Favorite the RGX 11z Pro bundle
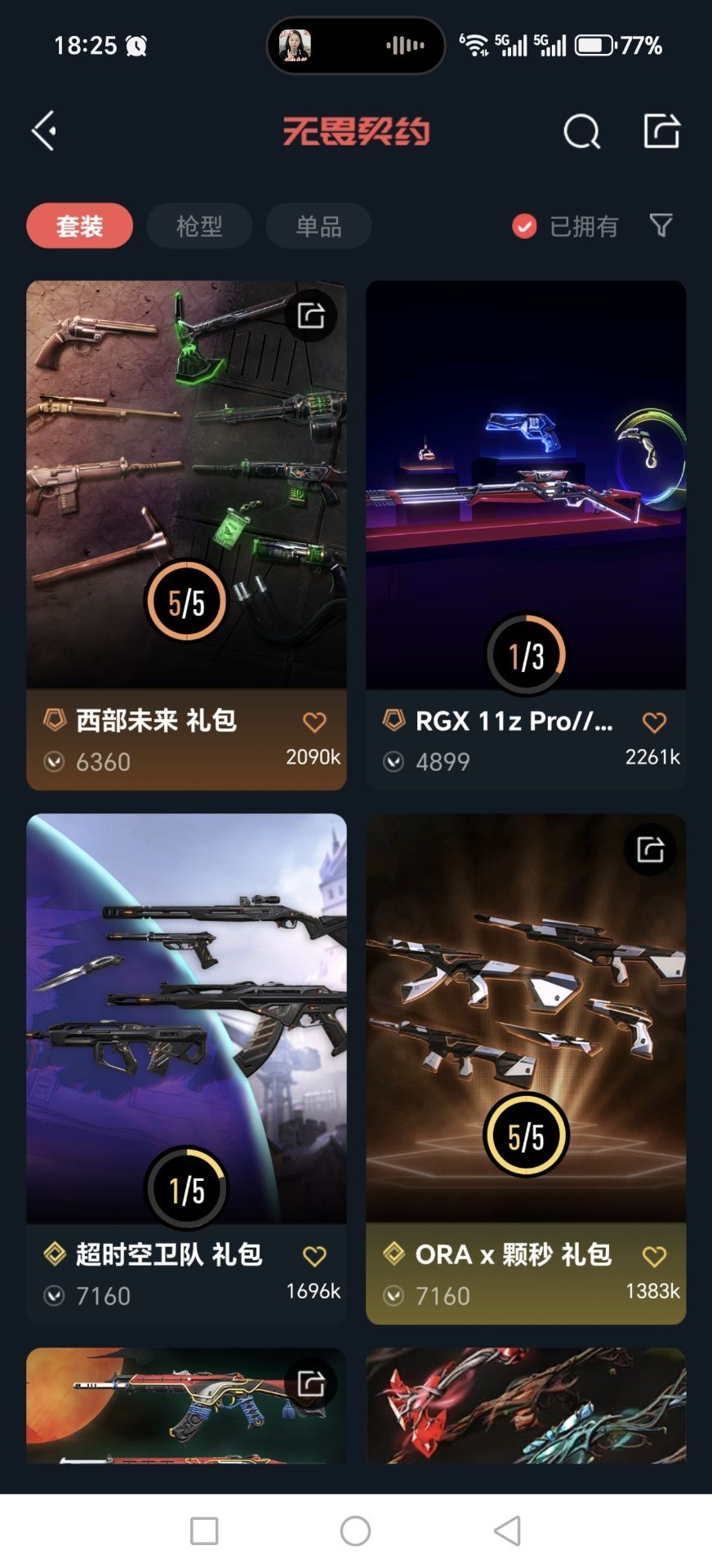Image resolution: width=712 pixels, height=1568 pixels. coord(654,722)
